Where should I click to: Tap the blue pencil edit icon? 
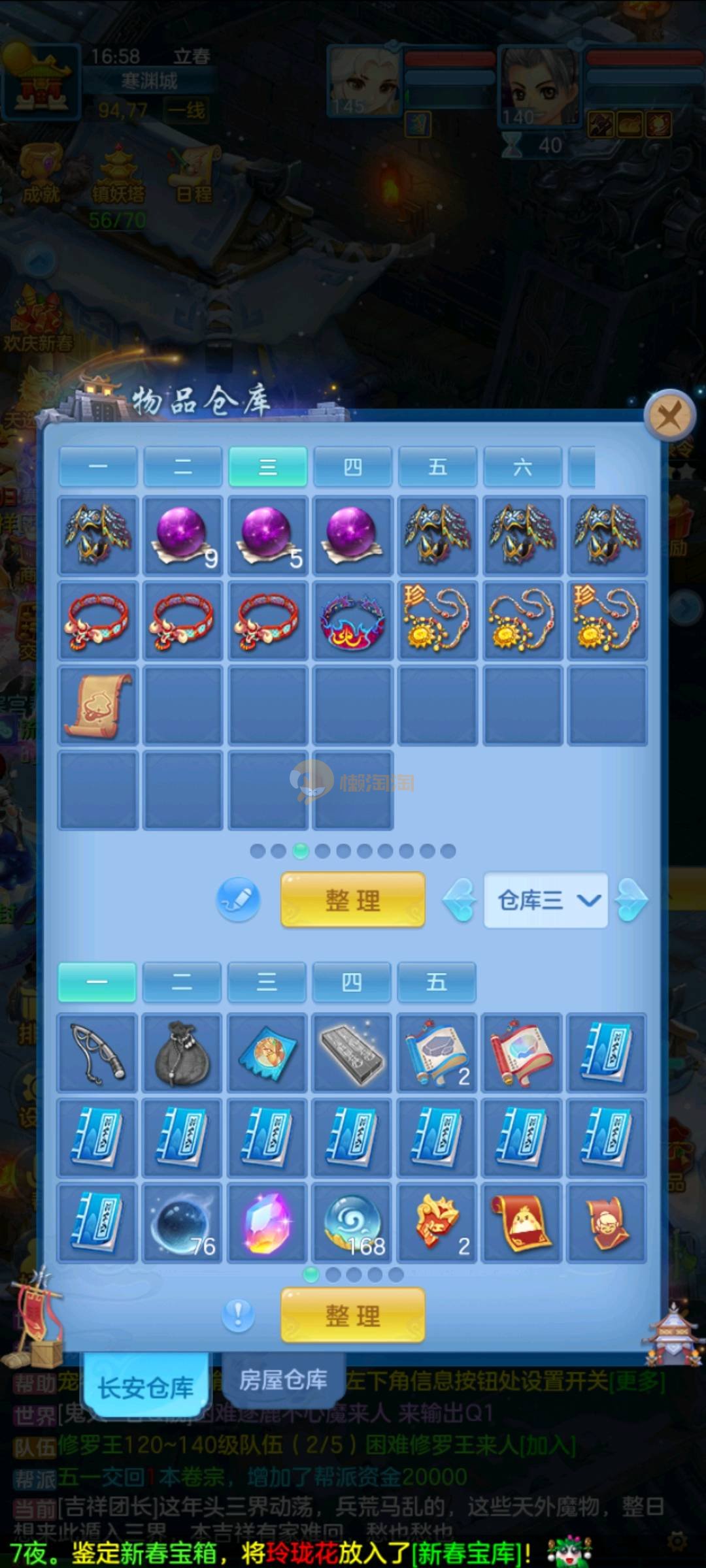click(238, 900)
